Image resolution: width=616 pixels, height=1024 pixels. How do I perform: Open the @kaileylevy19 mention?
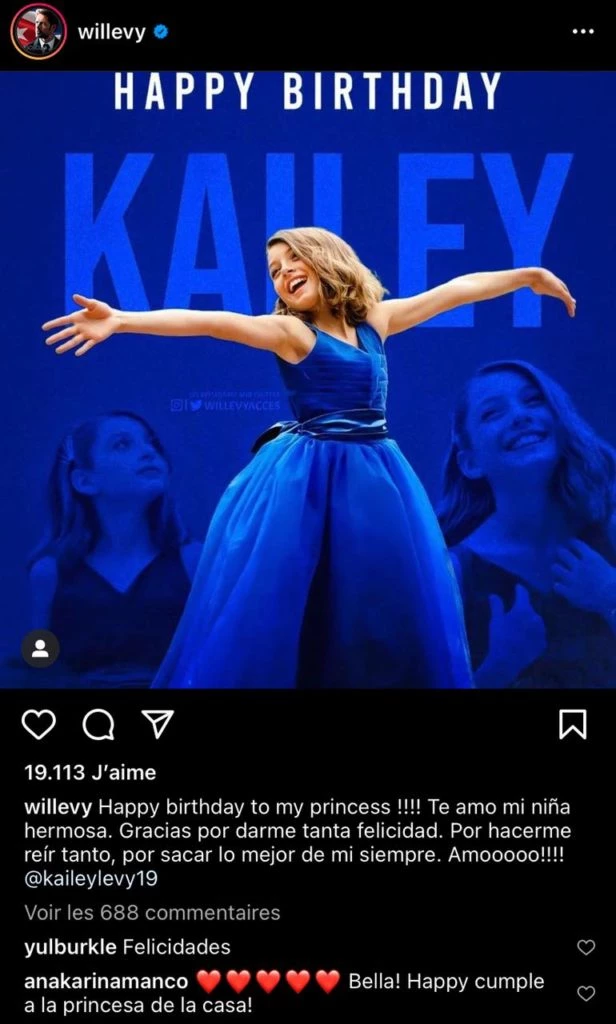(x=95, y=879)
